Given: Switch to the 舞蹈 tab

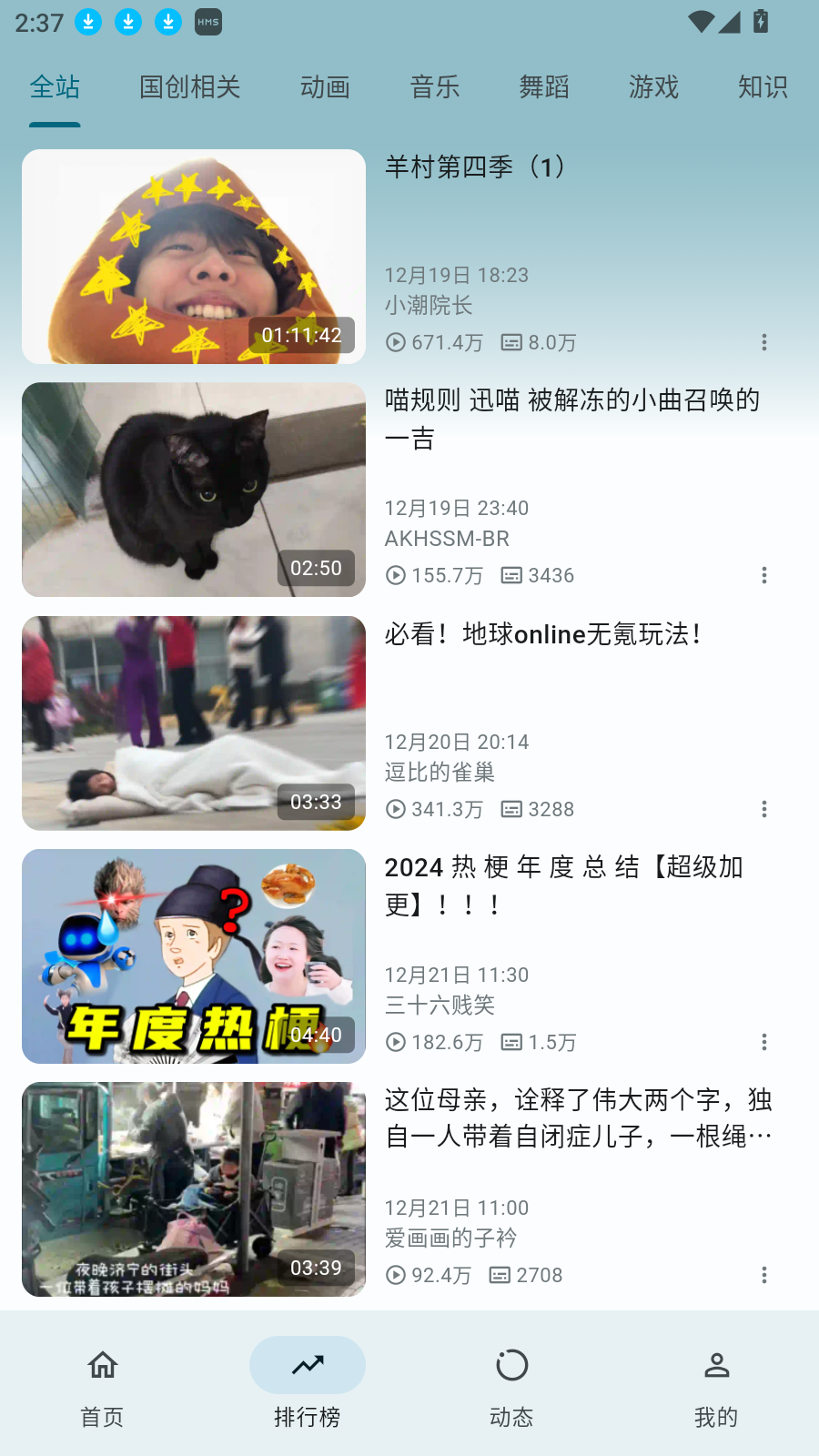Looking at the screenshot, I should tap(544, 87).
